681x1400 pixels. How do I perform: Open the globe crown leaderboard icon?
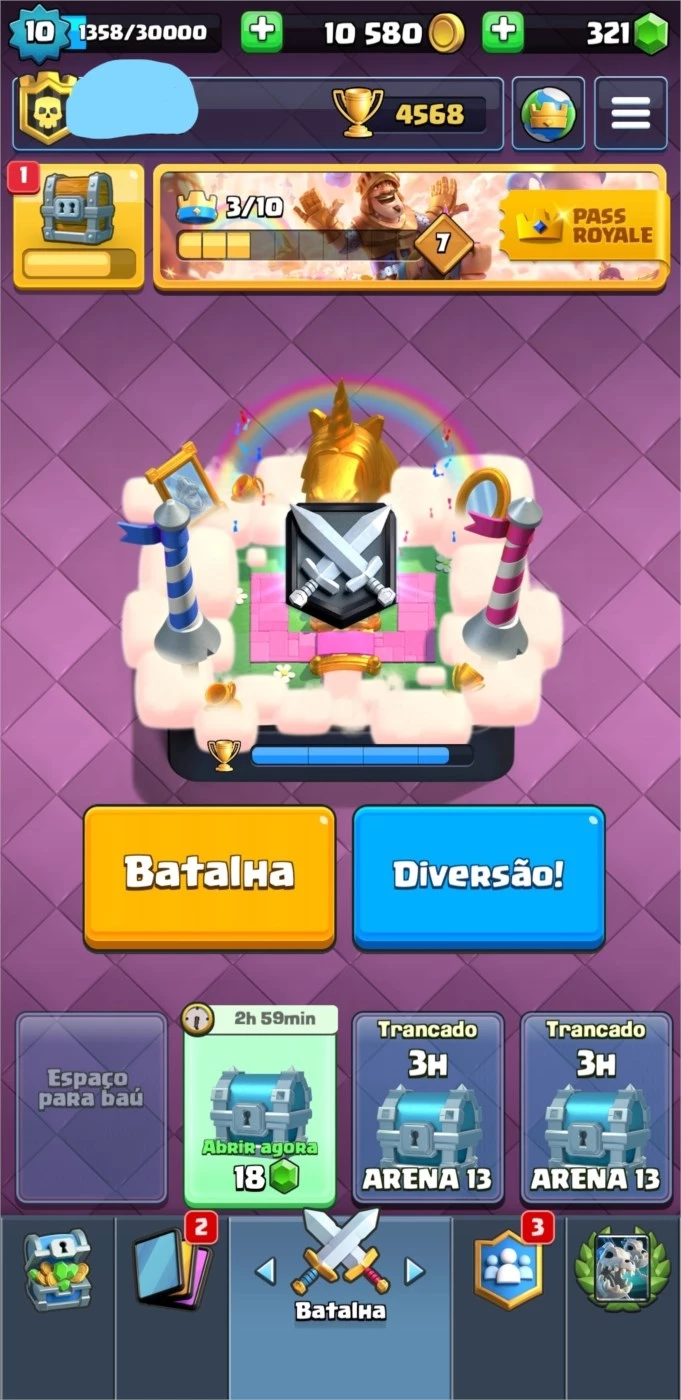548,113
